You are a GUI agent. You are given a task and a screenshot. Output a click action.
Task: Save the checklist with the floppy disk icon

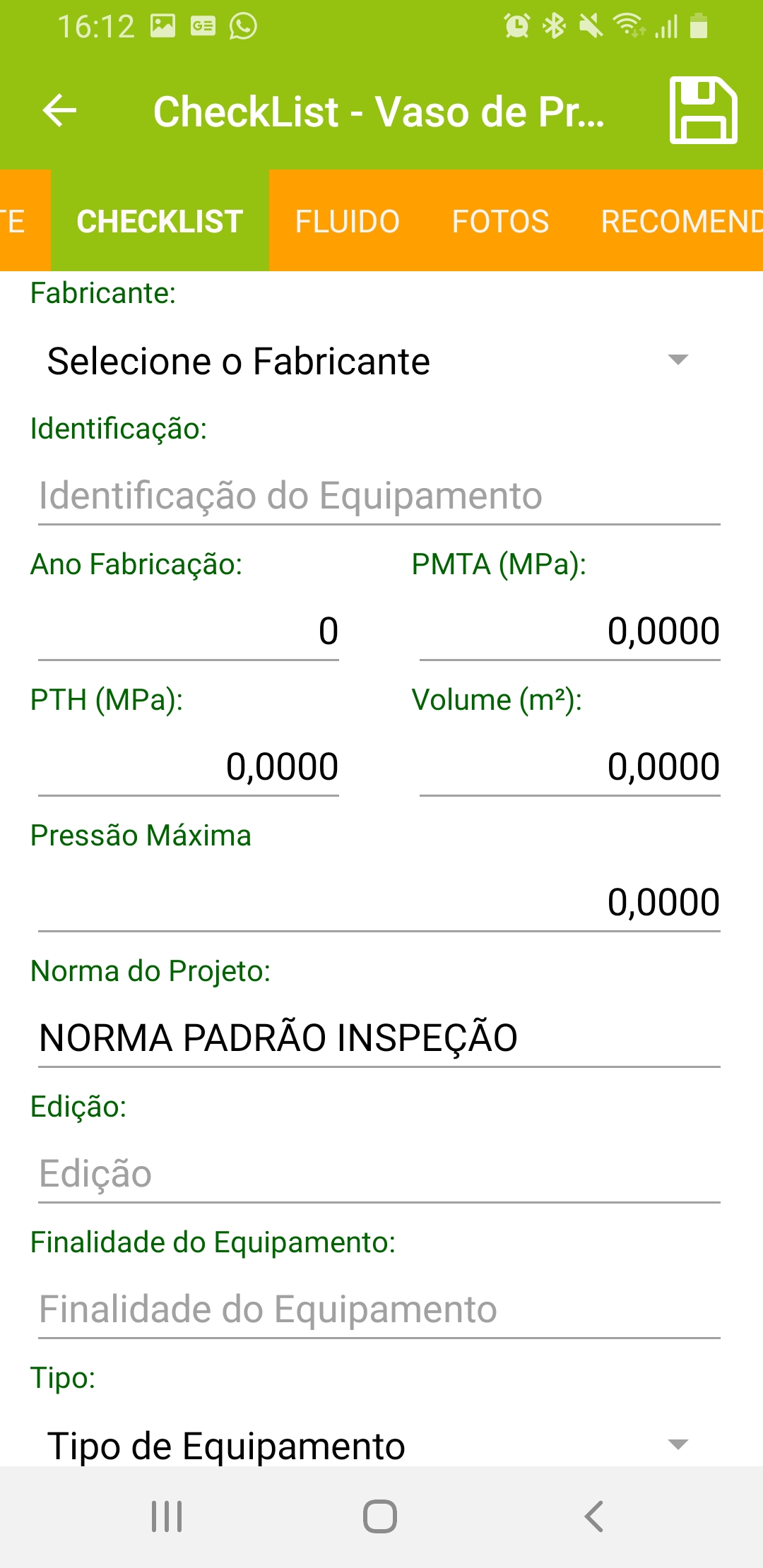click(703, 110)
